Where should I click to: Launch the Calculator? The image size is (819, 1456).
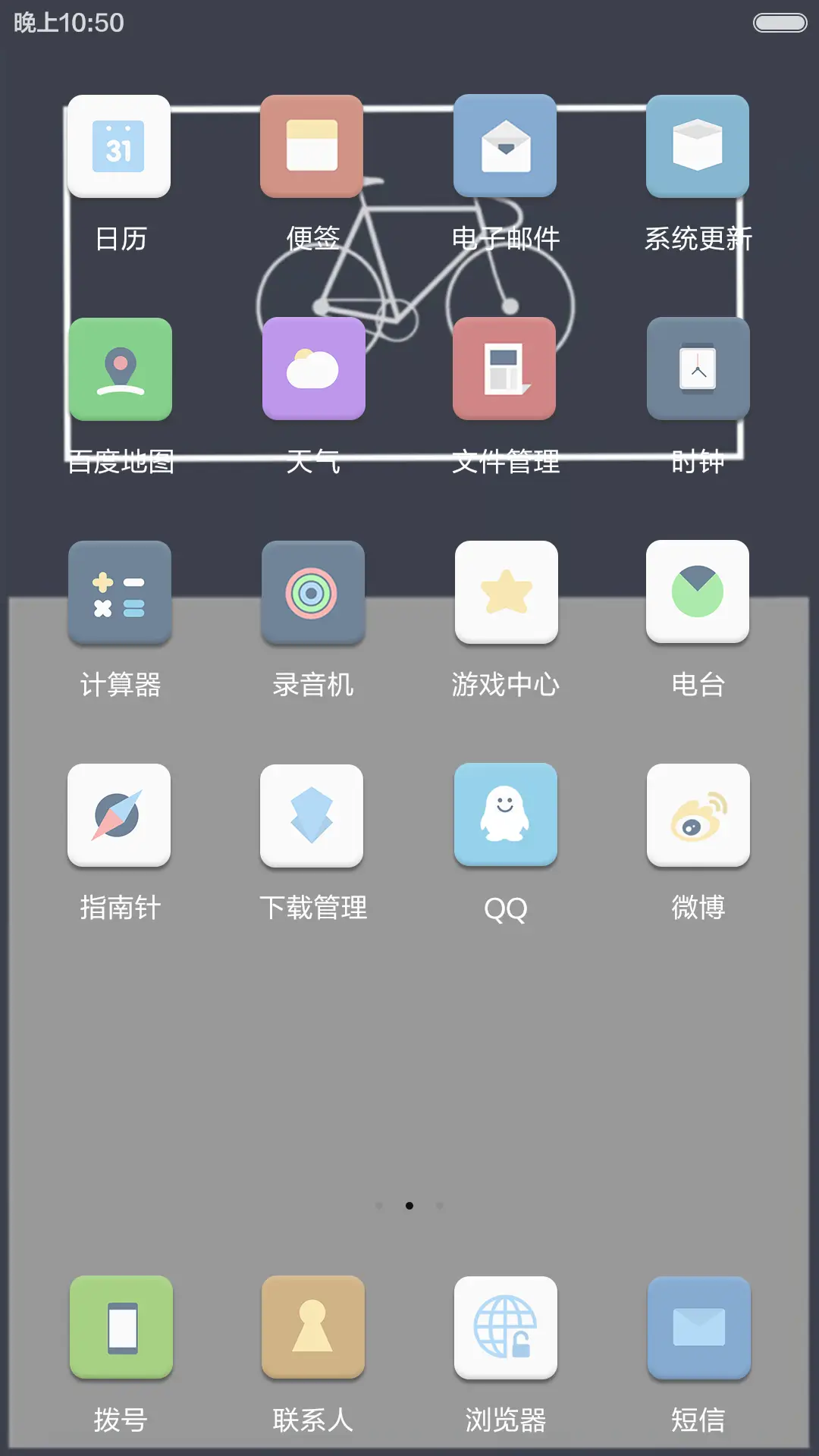click(x=119, y=594)
